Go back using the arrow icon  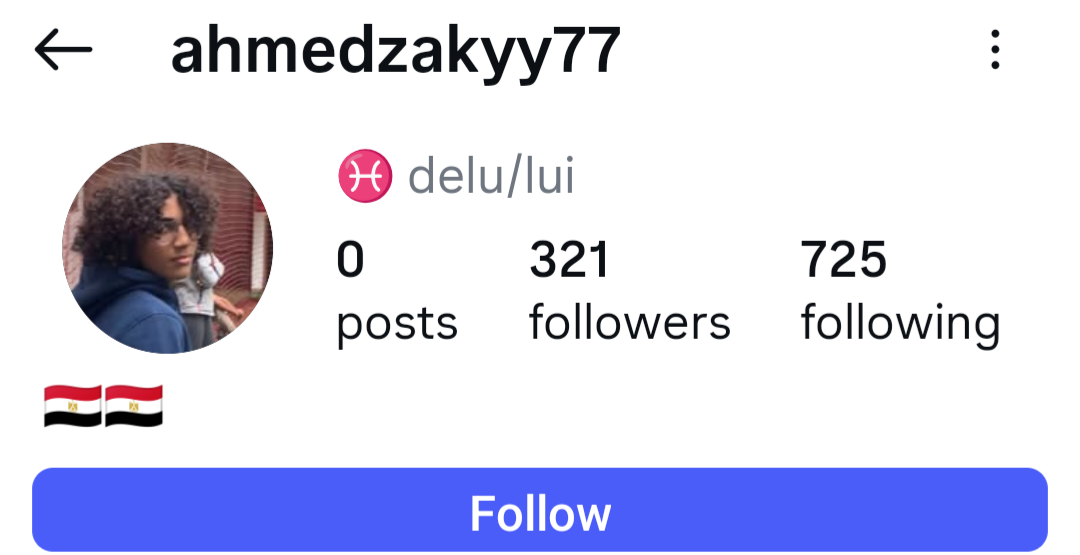point(63,50)
